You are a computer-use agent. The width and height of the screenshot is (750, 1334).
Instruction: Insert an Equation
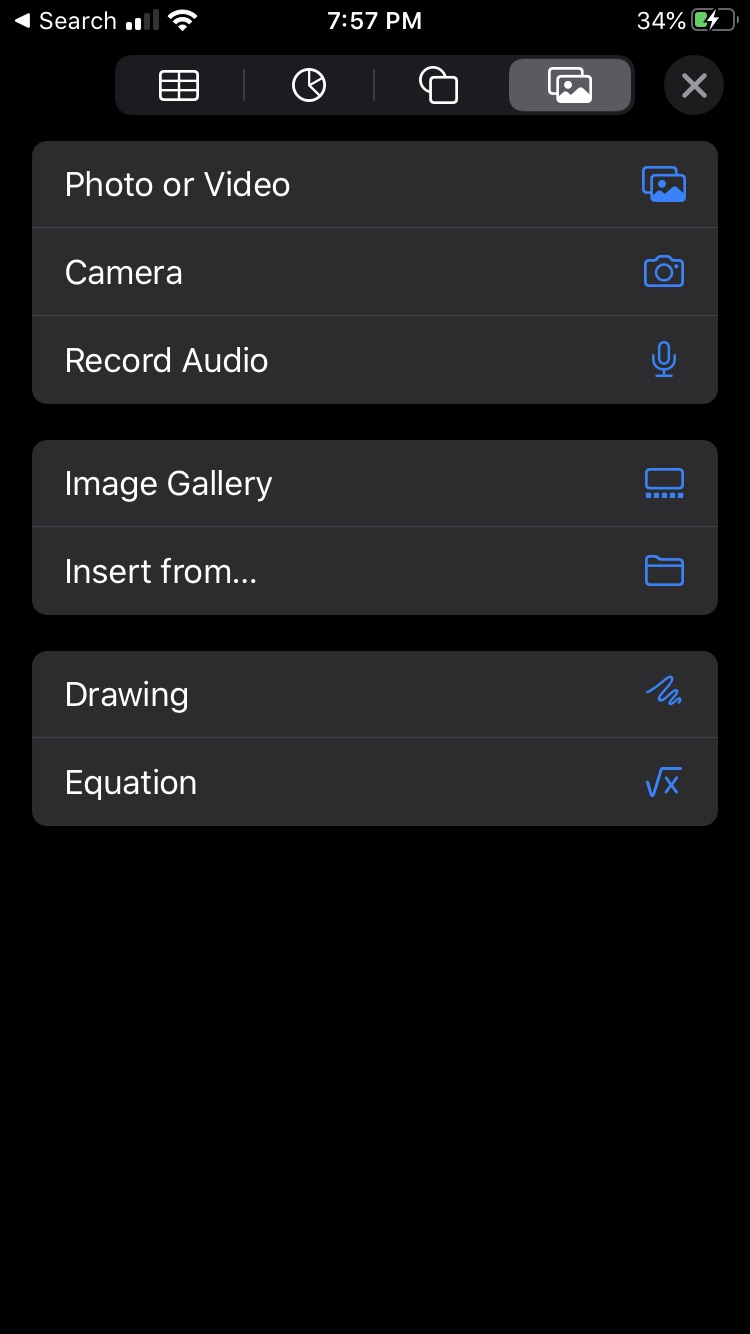tap(375, 782)
